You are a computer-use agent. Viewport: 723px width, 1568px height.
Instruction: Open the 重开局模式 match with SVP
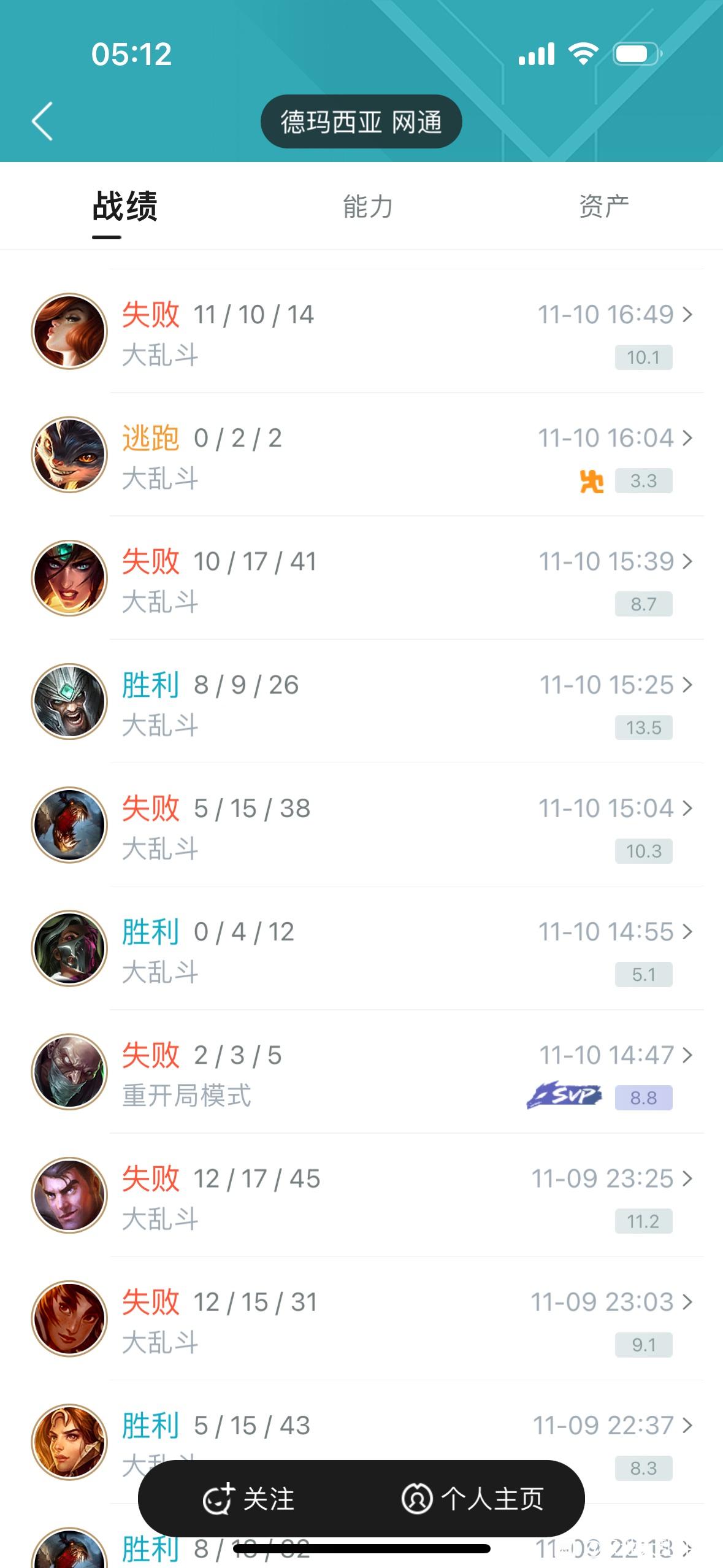pos(362,1071)
